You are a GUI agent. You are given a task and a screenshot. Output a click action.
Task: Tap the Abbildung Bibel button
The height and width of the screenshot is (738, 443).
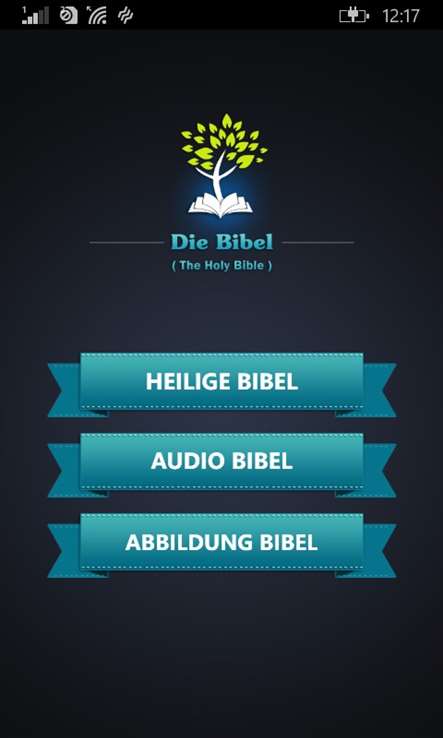(x=222, y=542)
